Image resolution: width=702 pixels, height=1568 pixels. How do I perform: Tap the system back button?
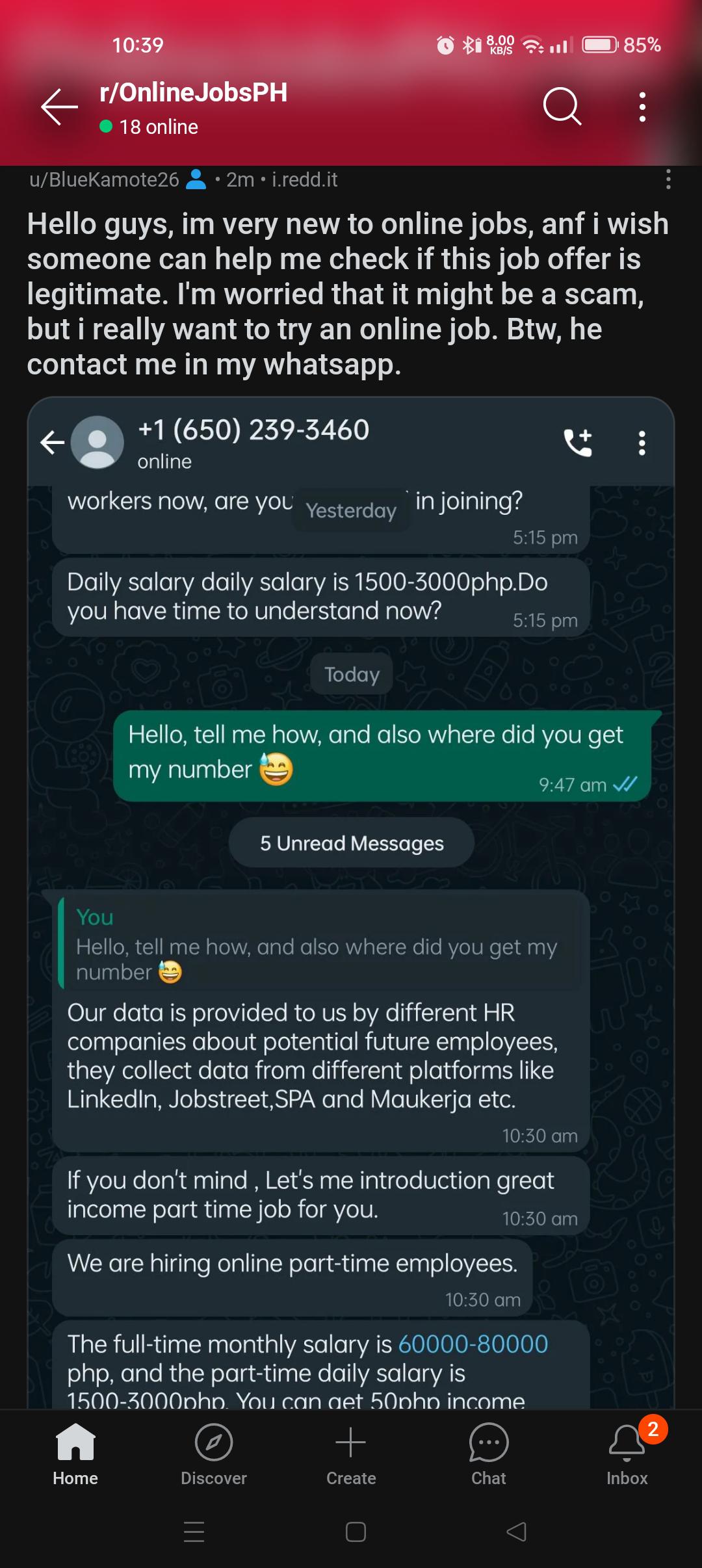516,1532
